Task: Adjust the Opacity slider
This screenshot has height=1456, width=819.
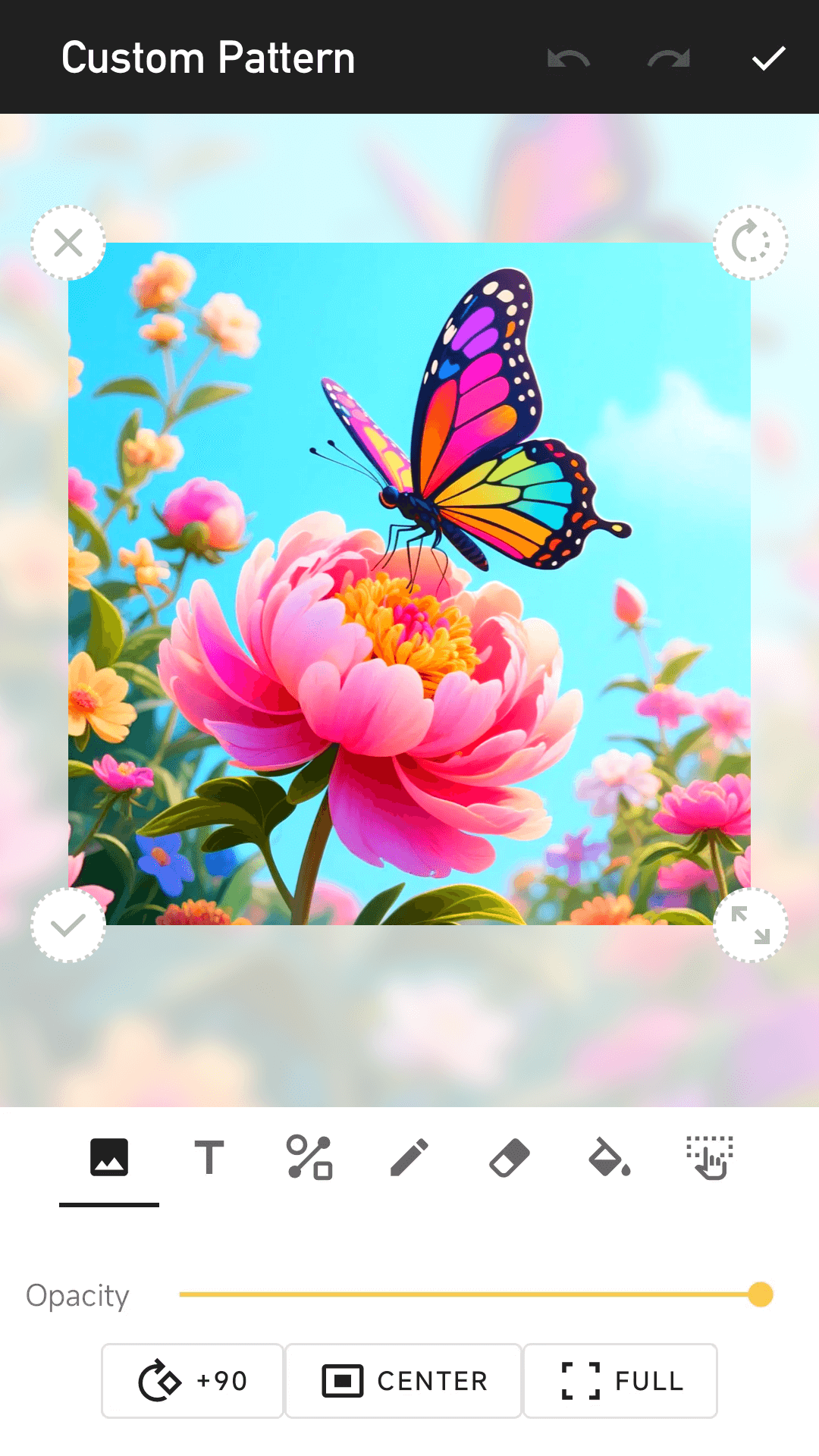Action: [760, 1294]
